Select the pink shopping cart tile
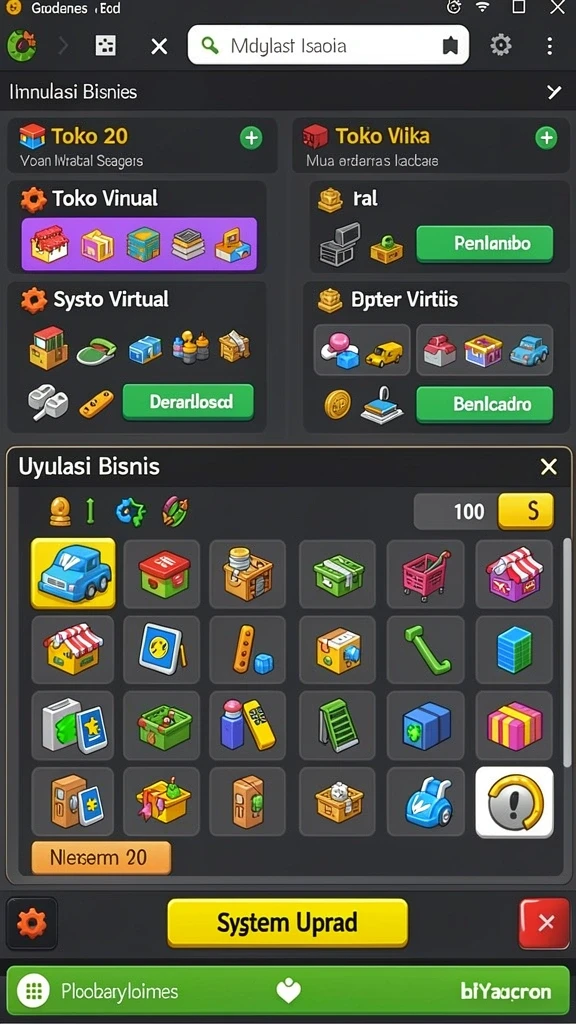The width and height of the screenshot is (576, 1024). coord(427,574)
